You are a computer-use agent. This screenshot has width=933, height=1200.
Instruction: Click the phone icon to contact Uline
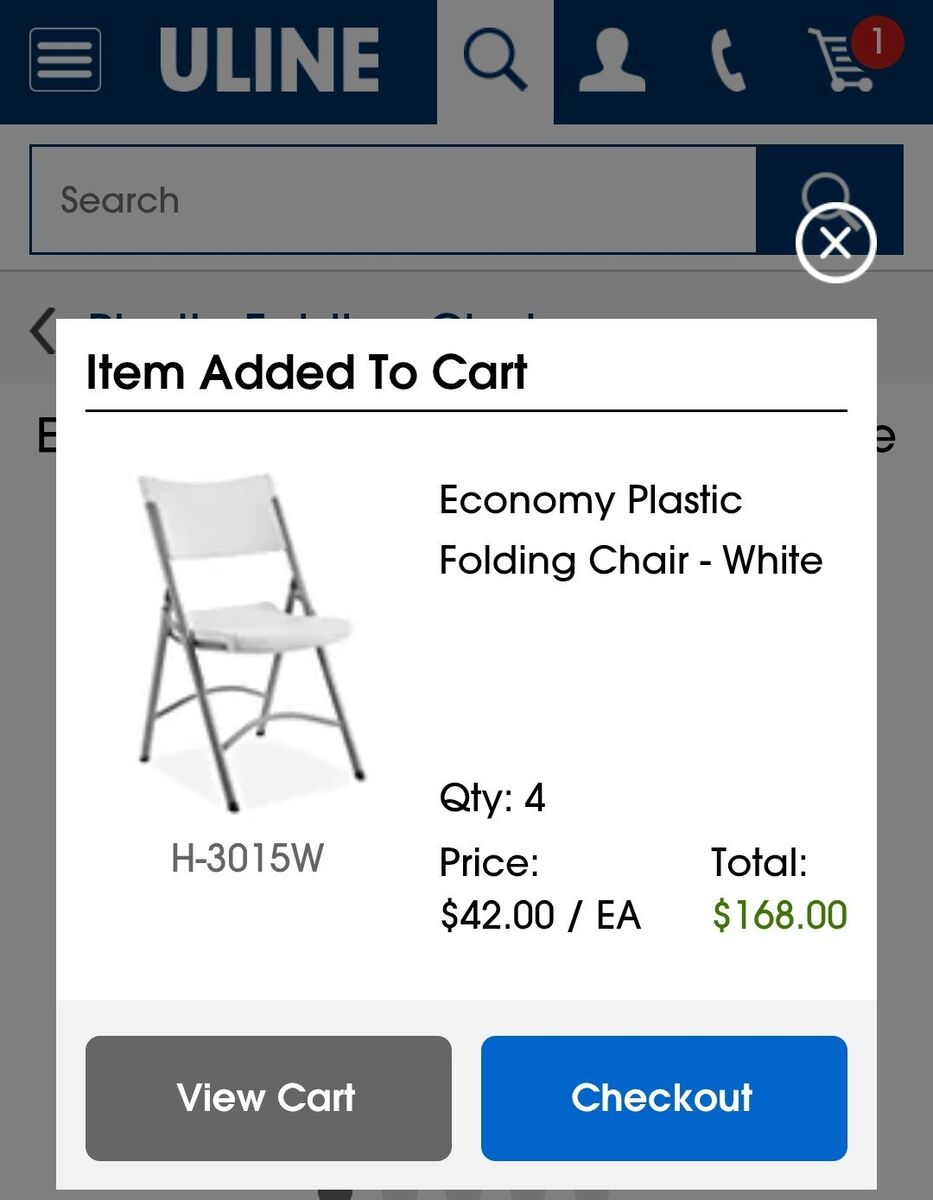point(728,60)
